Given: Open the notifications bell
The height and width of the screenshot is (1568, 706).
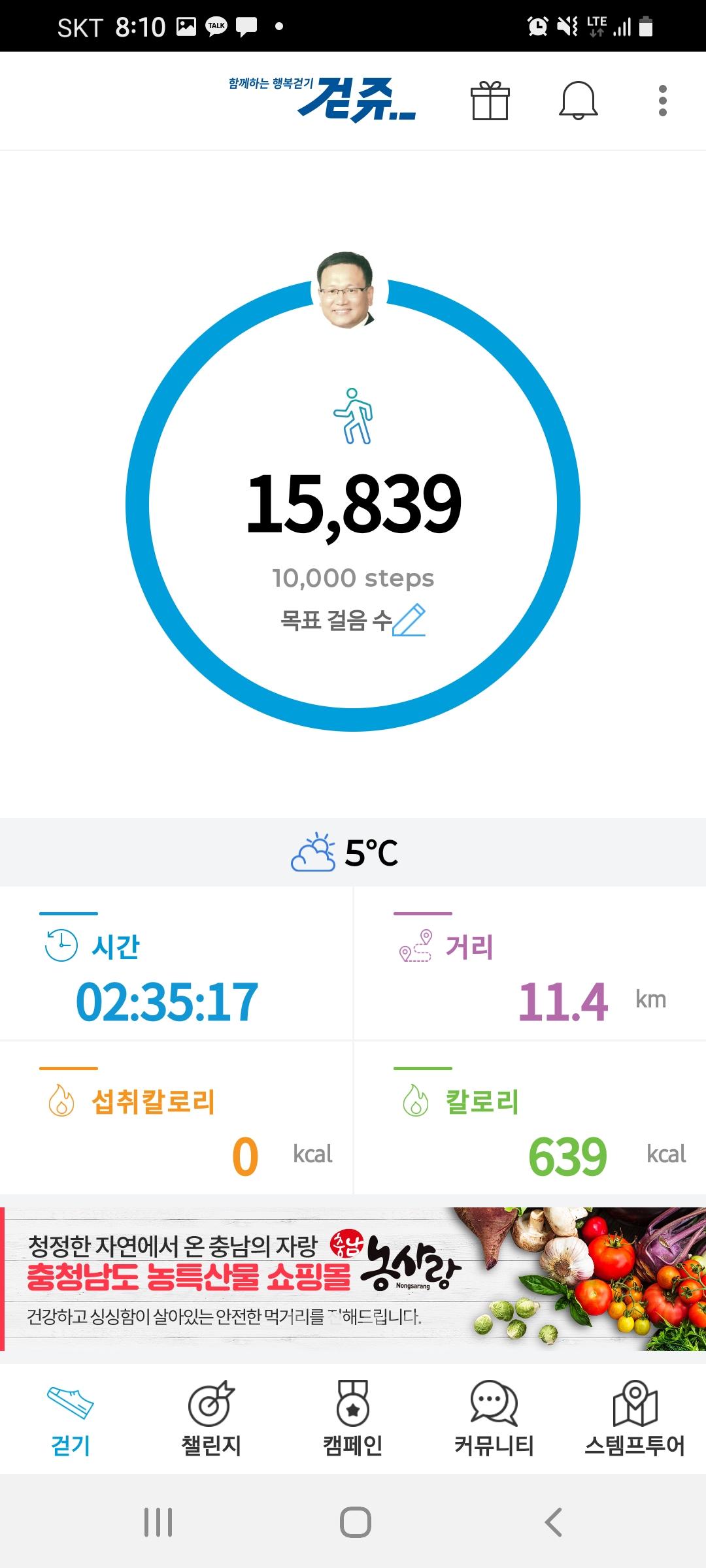Looking at the screenshot, I should (579, 101).
